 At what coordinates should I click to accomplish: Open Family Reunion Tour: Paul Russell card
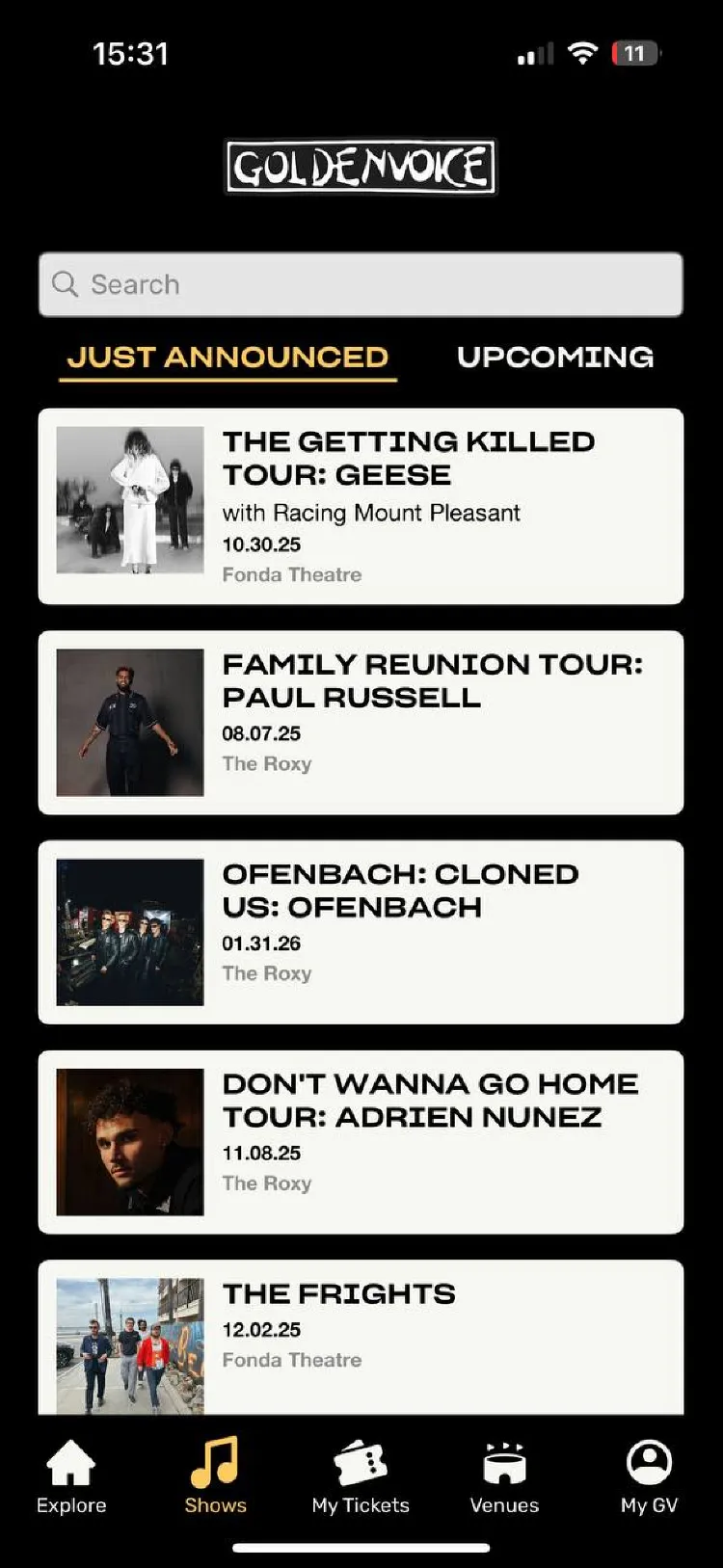pos(361,722)
